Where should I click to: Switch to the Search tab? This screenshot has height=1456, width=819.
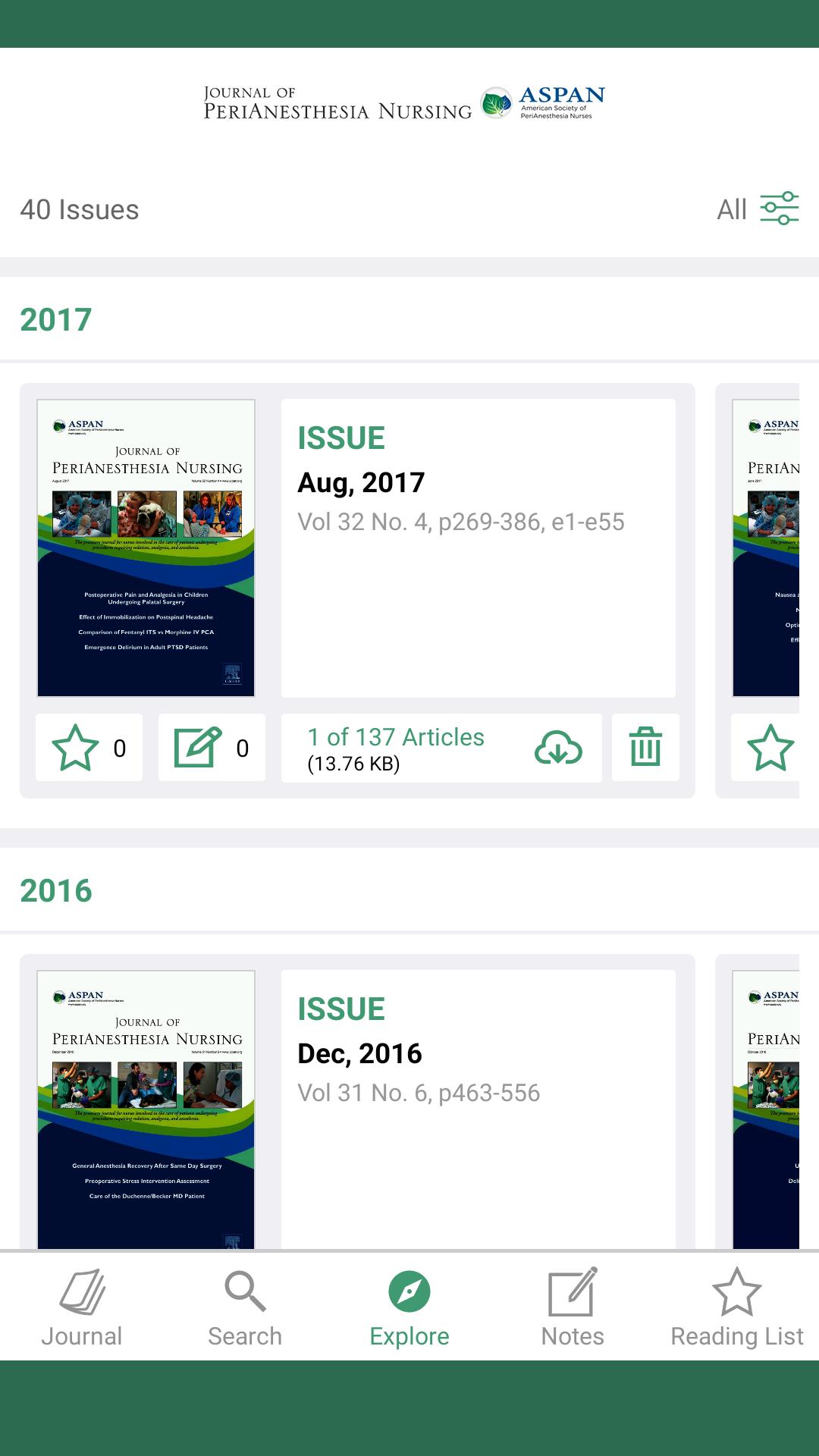point(245,1307)
